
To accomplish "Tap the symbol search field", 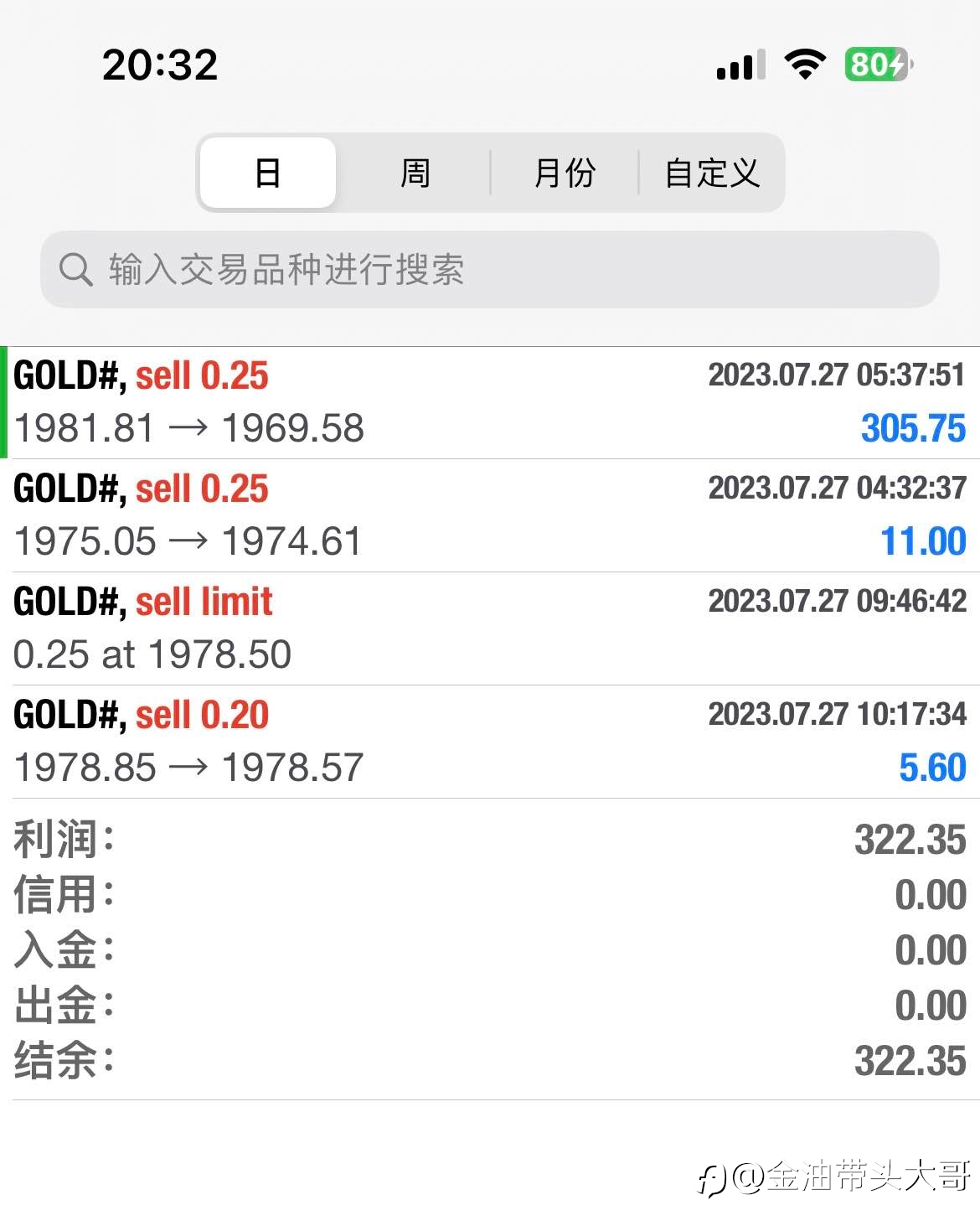I will coord(490,269).
